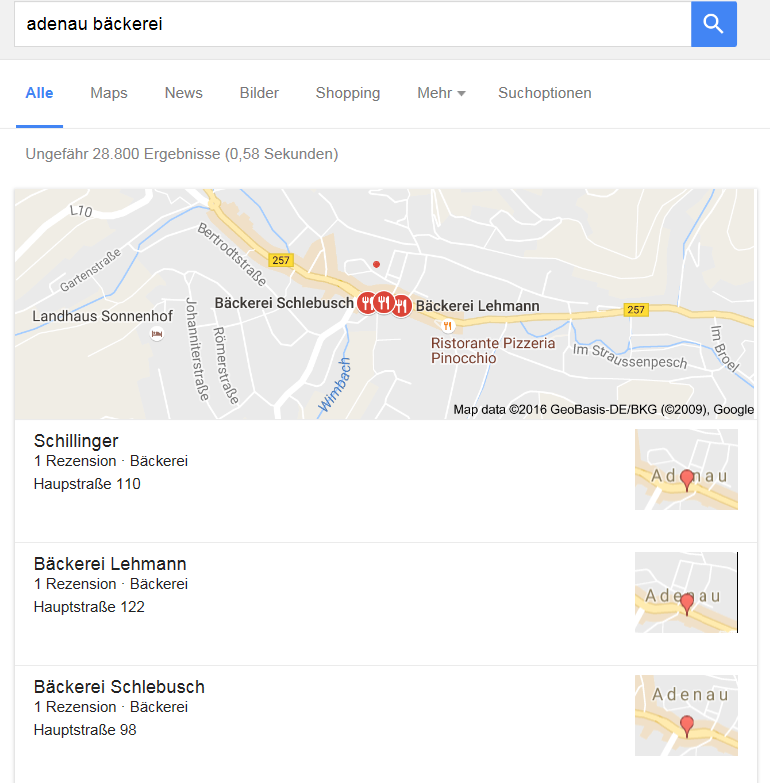
Task: Tap the map thumbnail next to Schillinger
Action: point(686,470)
